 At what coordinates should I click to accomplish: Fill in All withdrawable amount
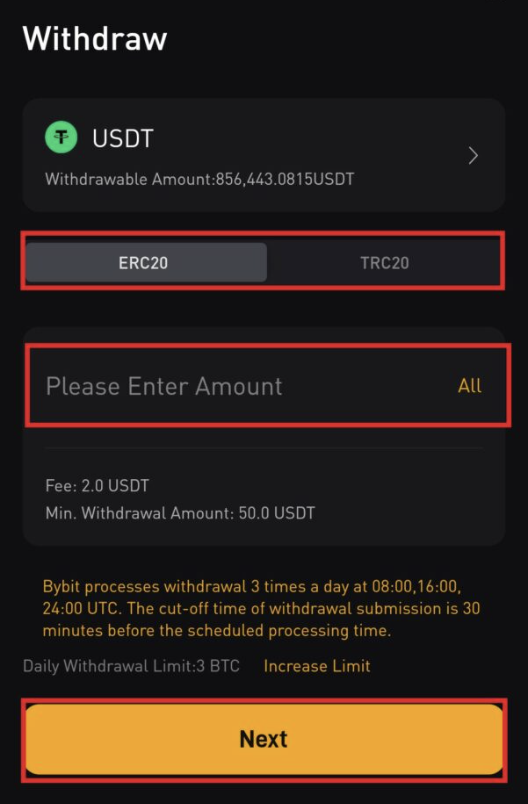tap(470, 386)
